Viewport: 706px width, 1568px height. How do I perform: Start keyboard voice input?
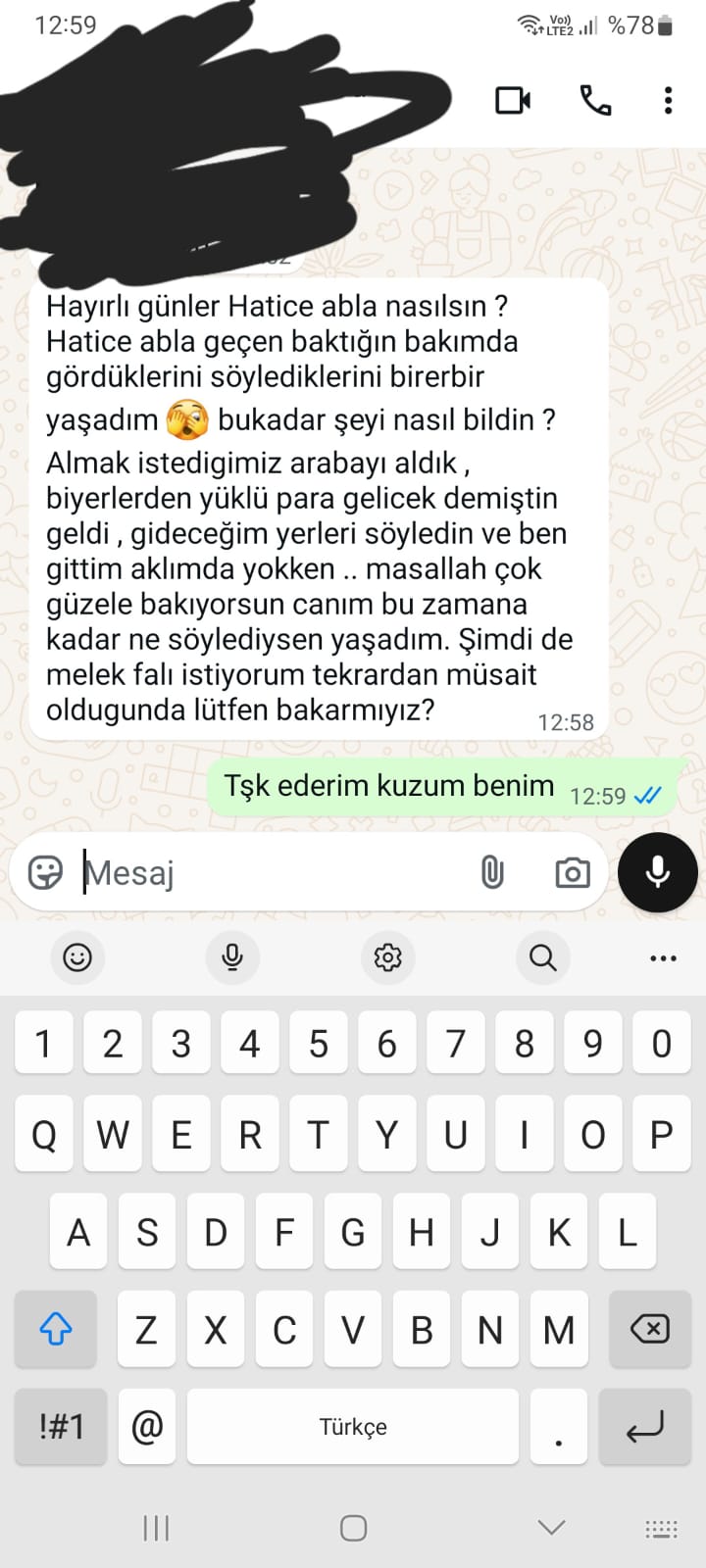point(232,956)
